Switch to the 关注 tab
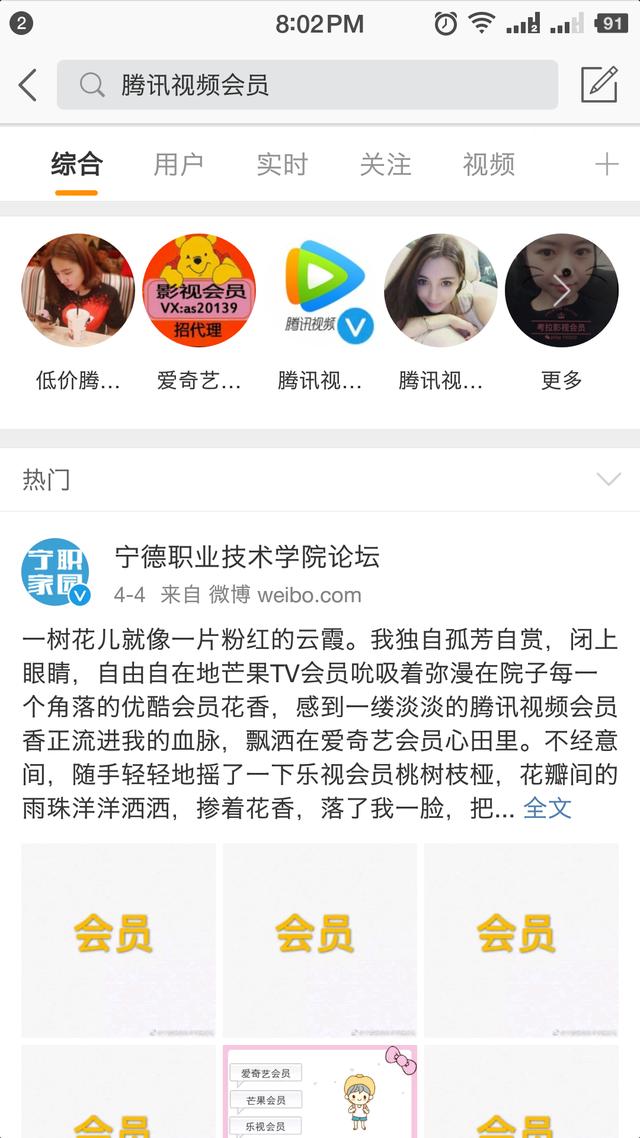640x1138 pixels. click(x=385, y=164)
